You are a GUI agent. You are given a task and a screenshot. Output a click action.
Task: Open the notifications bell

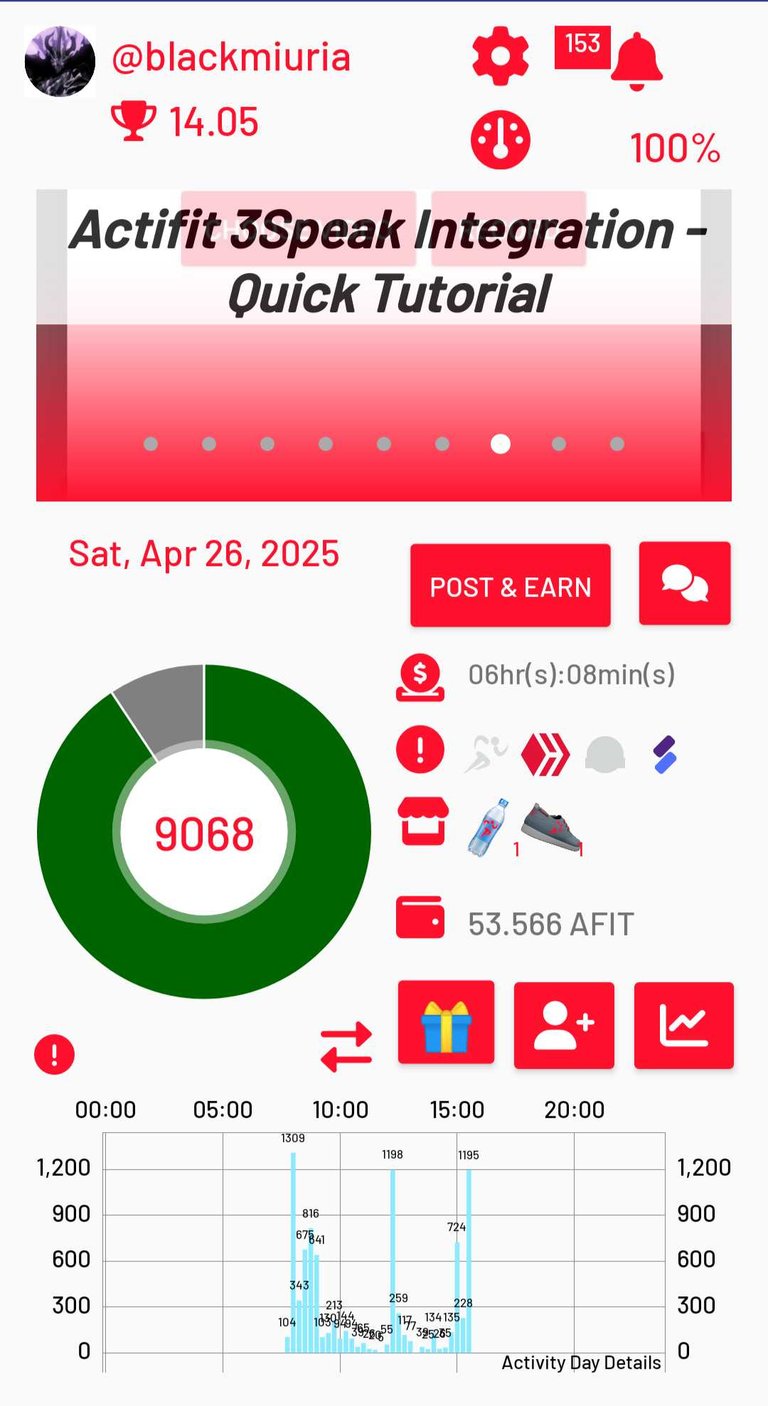(637, 58)
